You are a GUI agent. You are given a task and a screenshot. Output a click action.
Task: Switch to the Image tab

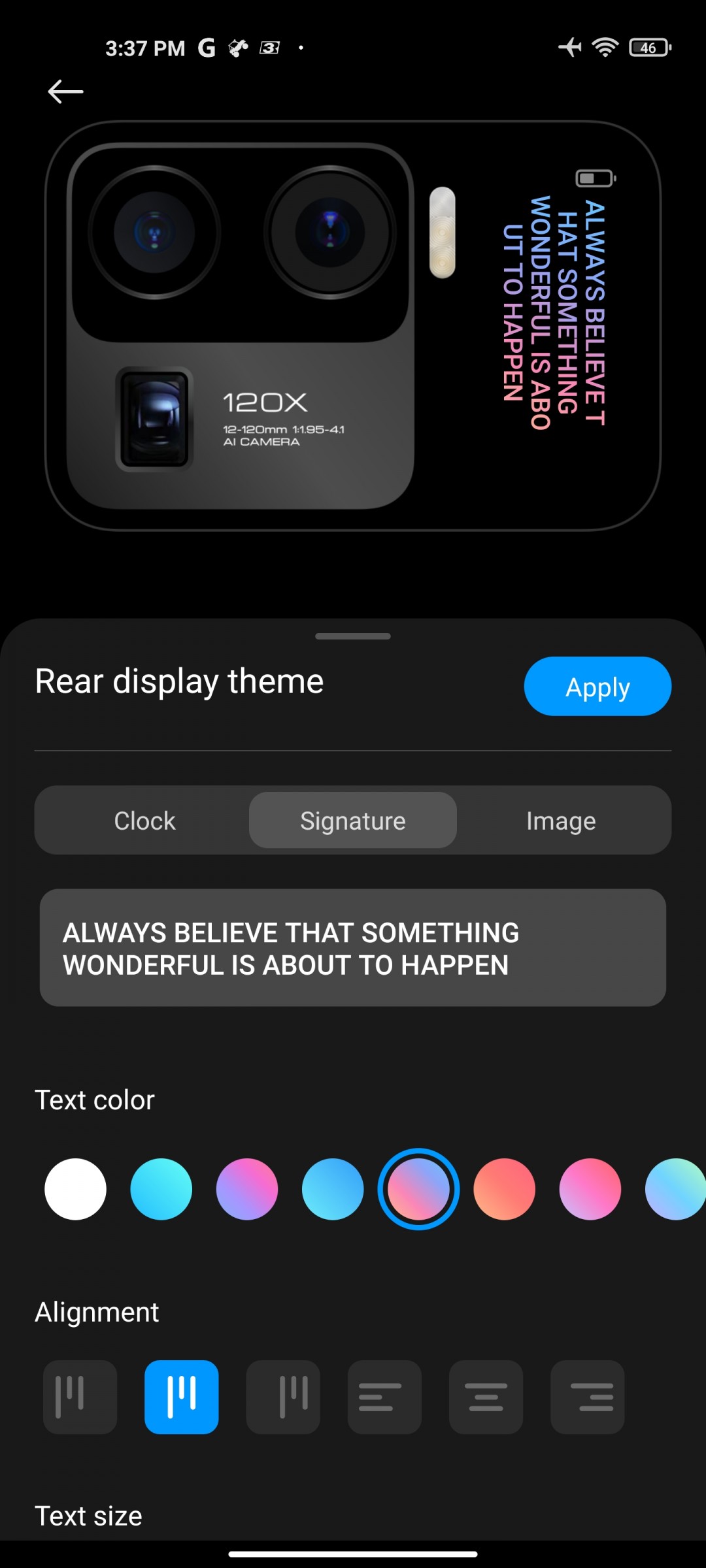point(561,821)
